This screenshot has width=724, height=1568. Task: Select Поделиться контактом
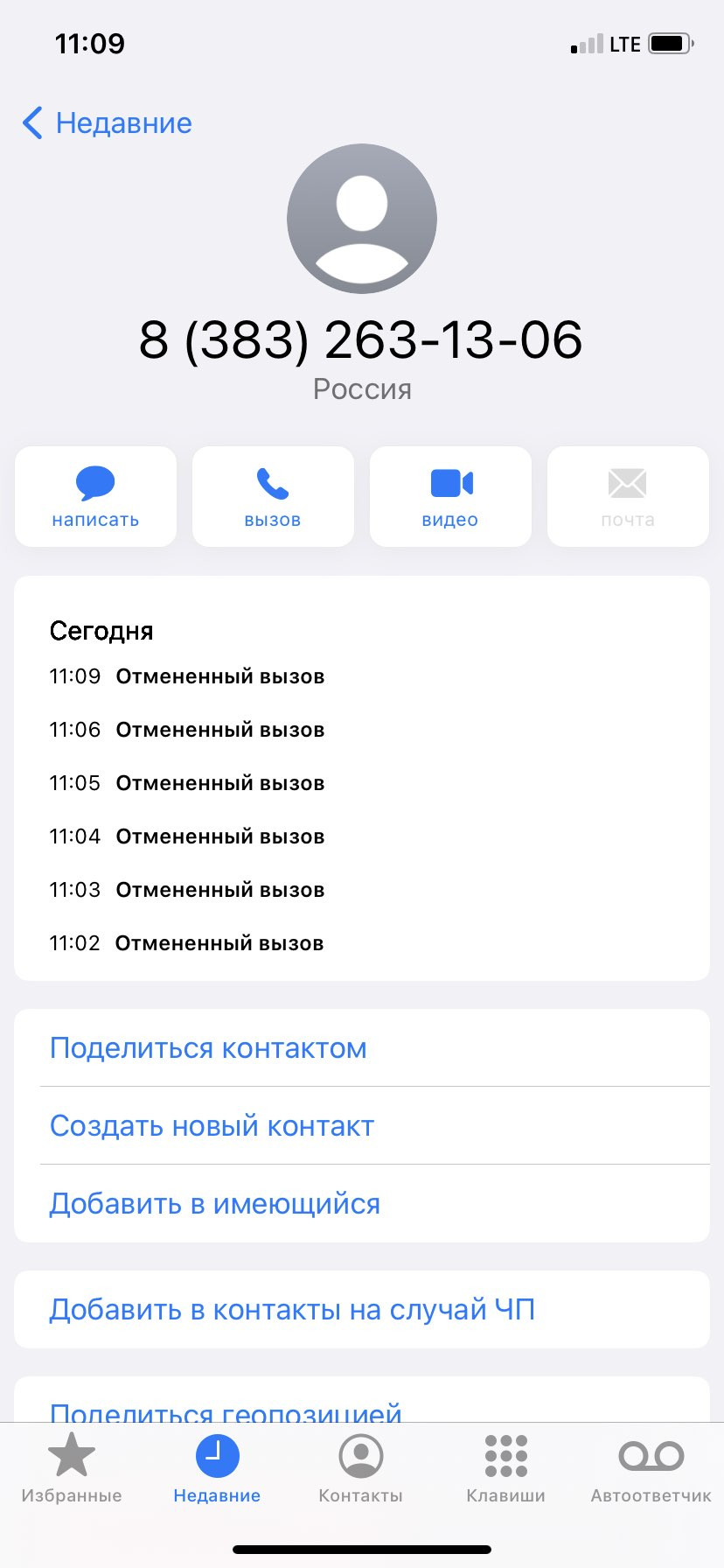click(x=362, y=1048)
